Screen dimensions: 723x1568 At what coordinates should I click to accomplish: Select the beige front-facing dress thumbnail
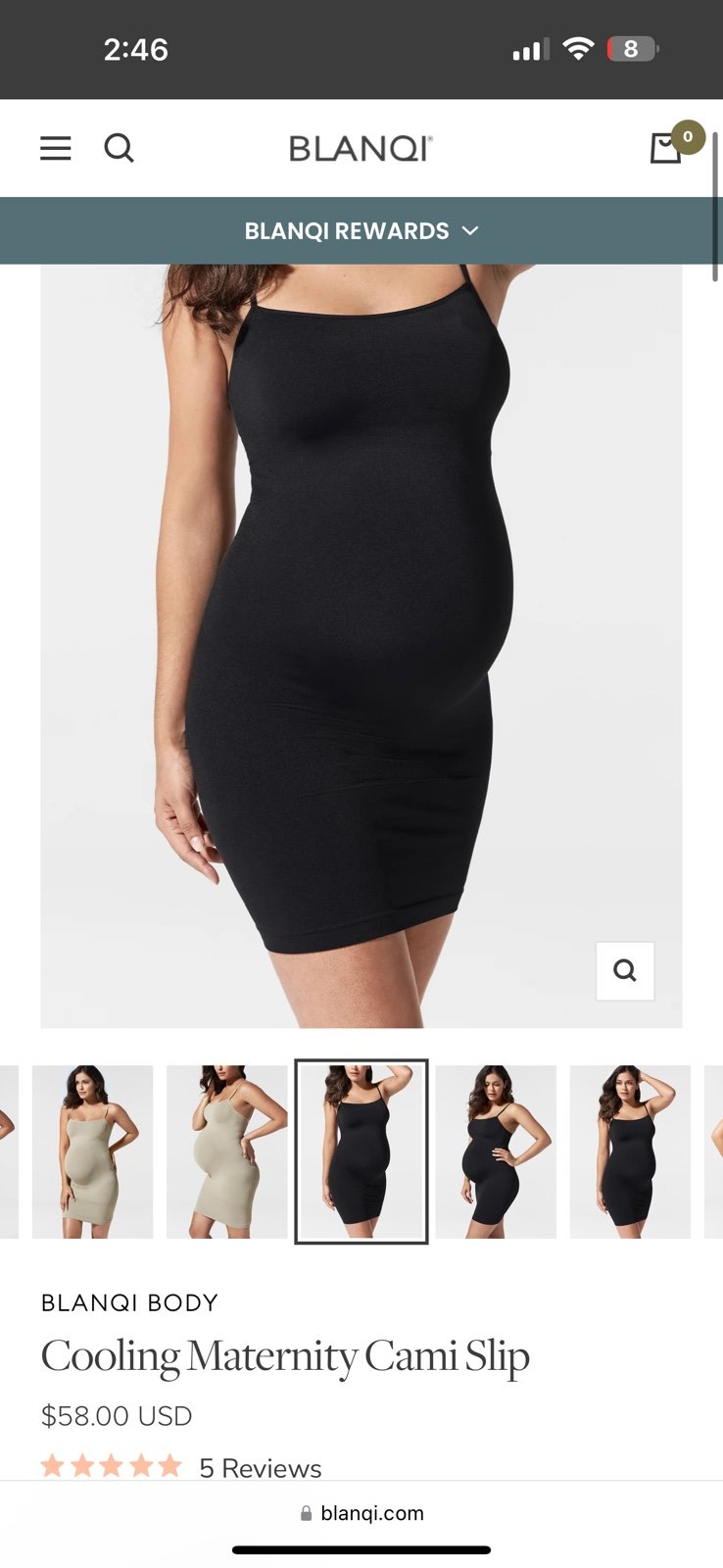[93, 1151]
